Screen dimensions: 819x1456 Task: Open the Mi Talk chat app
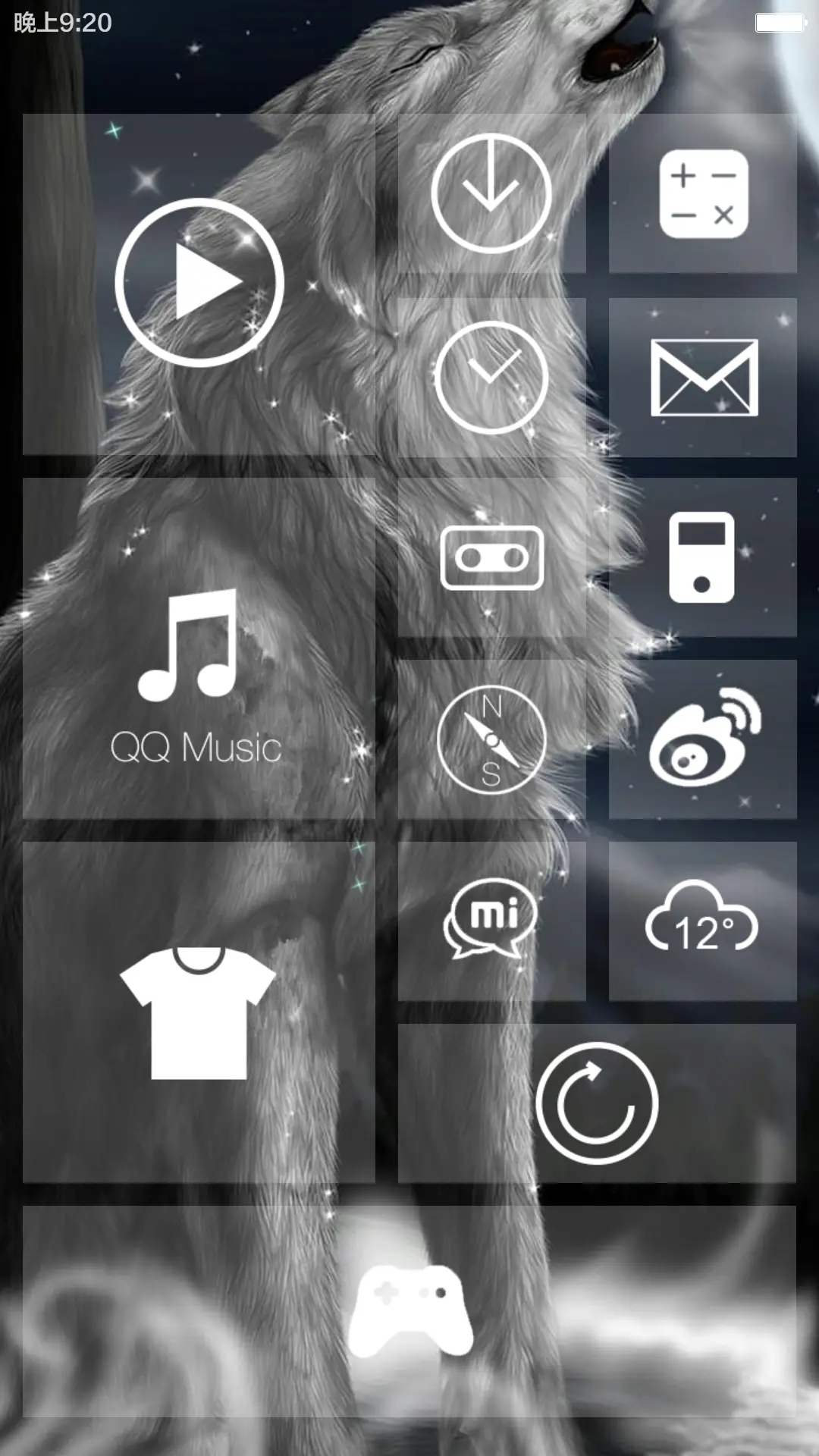(x=491, y=921)
